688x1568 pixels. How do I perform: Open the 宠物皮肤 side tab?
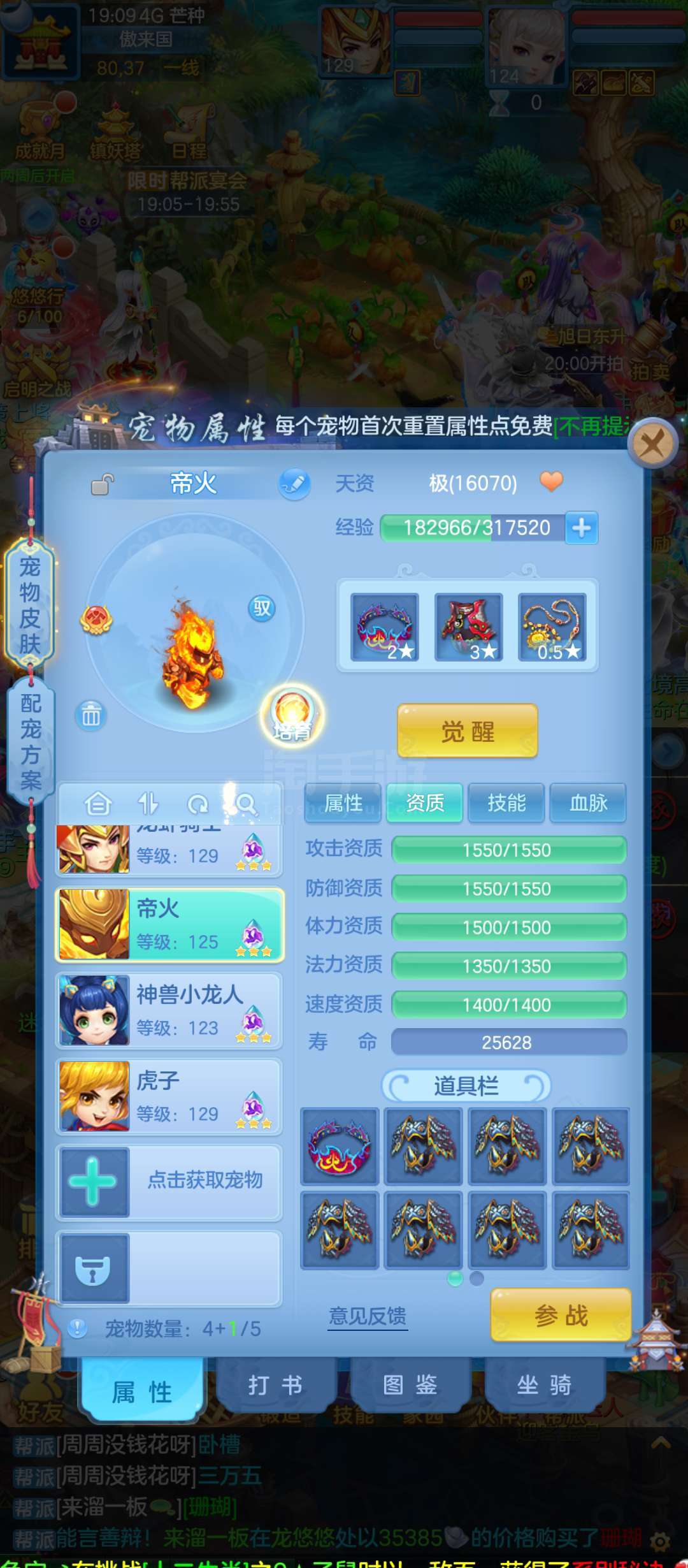point(29,604)
